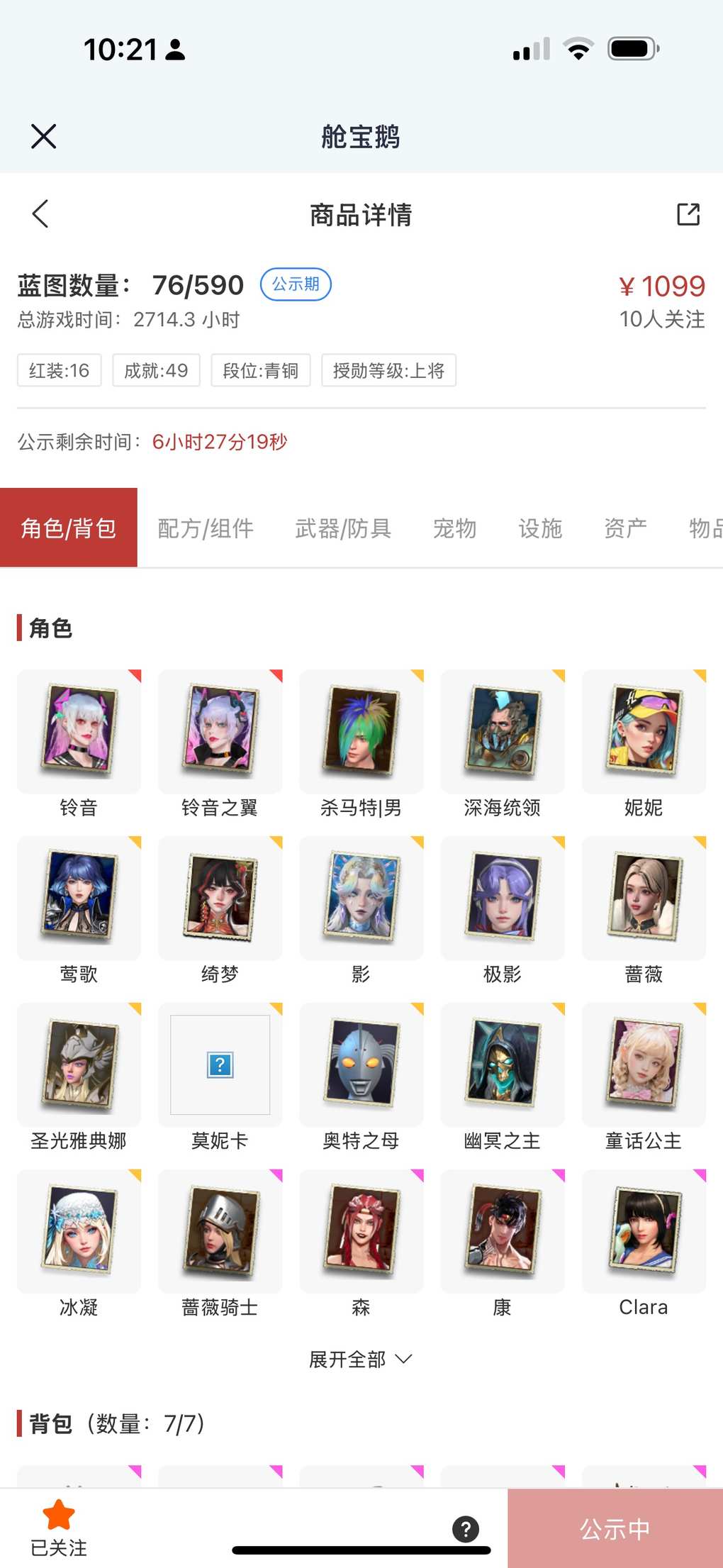Switch to the 武器/防具 tab
The height and width of the screenshot is (1568, 723).
click(x=343, y=528)
